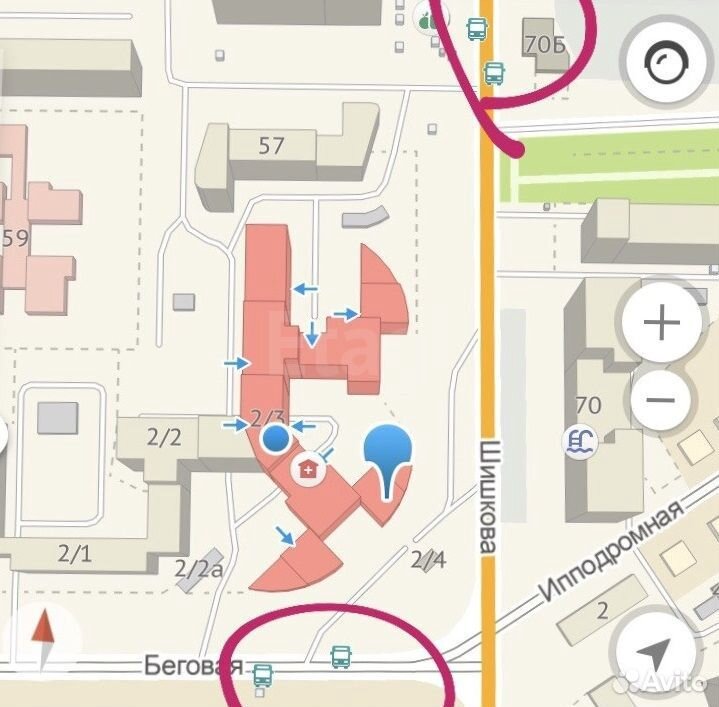Center map on my current location

654,651
